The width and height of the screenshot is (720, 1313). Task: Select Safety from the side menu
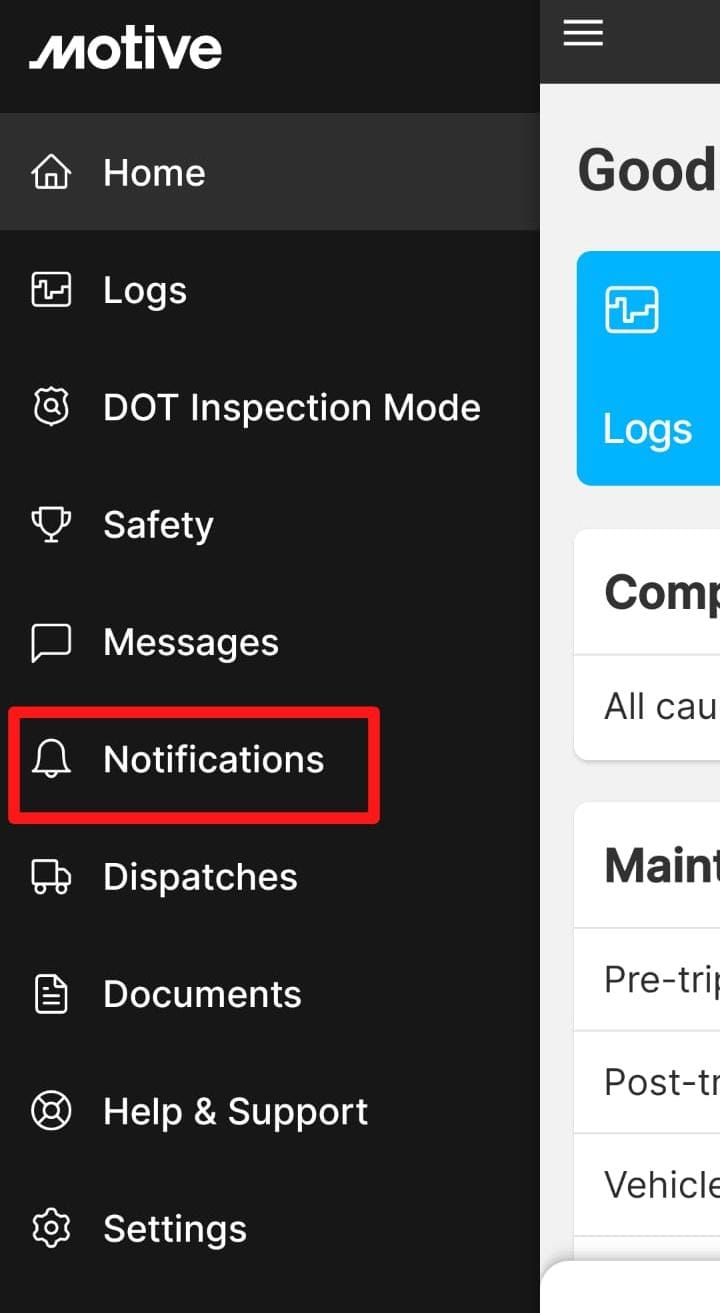158,525
